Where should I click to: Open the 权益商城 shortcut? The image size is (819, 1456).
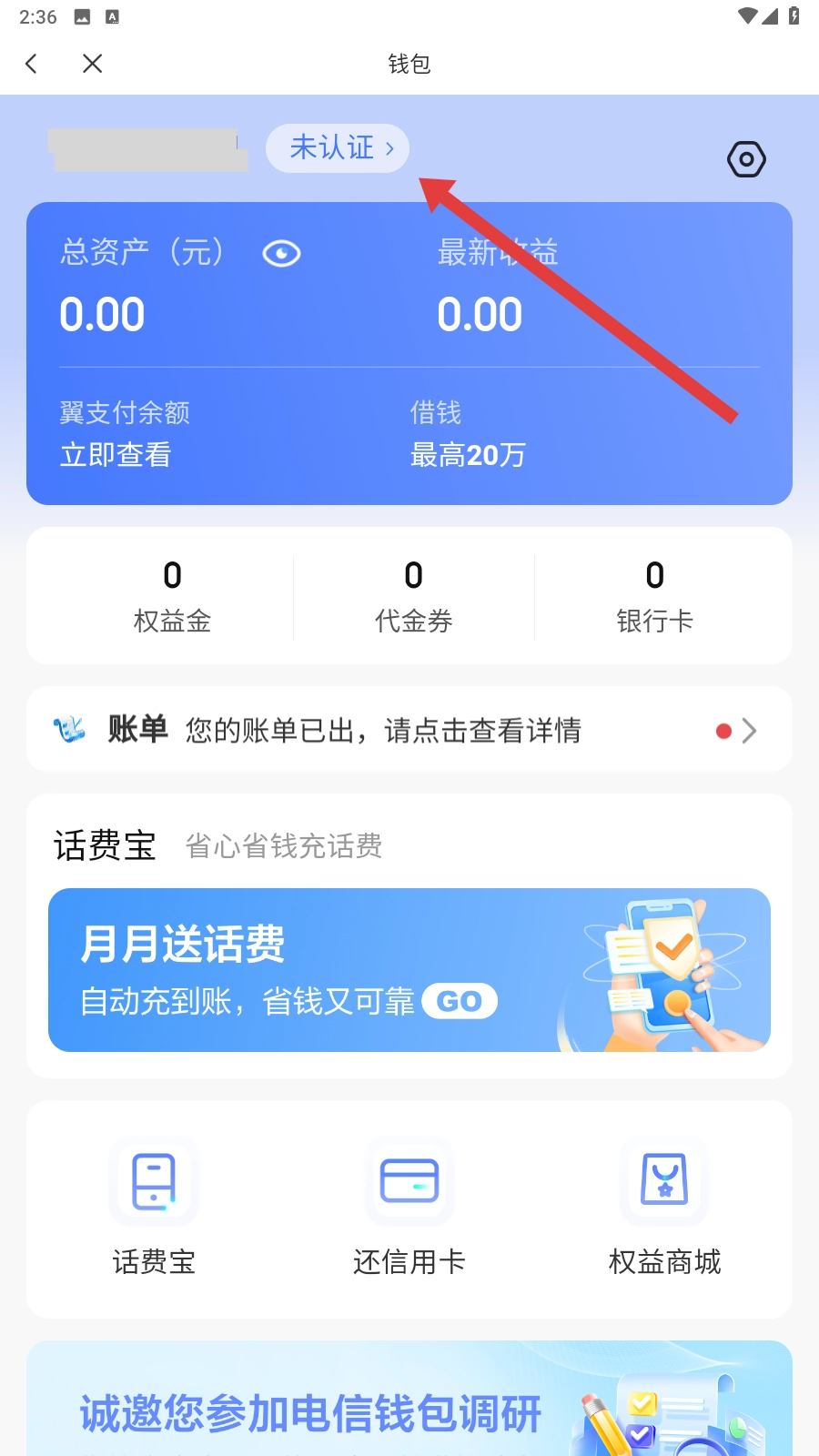tap(664, 1183)
